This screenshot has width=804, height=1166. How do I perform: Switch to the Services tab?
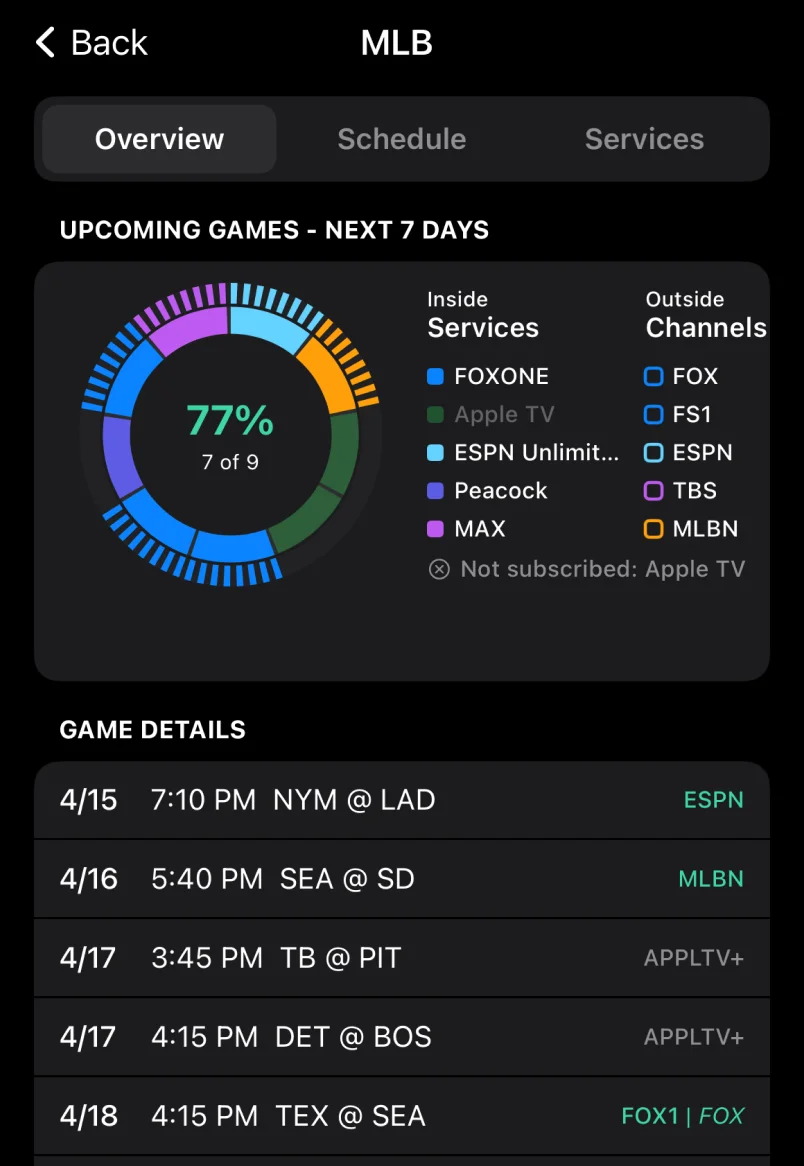pos(643,139)
